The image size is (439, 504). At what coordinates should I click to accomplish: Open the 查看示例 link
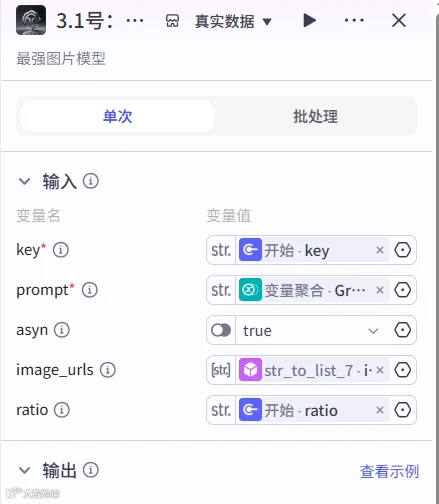[x=389, y=471]
